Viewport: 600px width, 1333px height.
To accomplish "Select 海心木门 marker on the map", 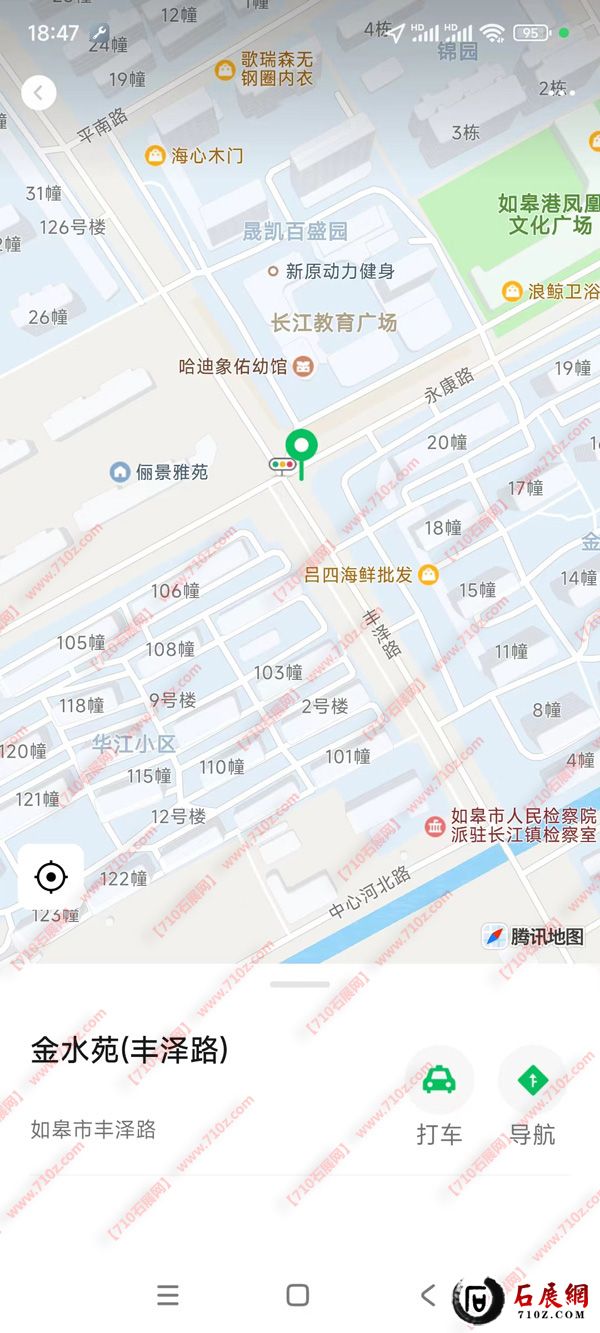I will point(155,156).
